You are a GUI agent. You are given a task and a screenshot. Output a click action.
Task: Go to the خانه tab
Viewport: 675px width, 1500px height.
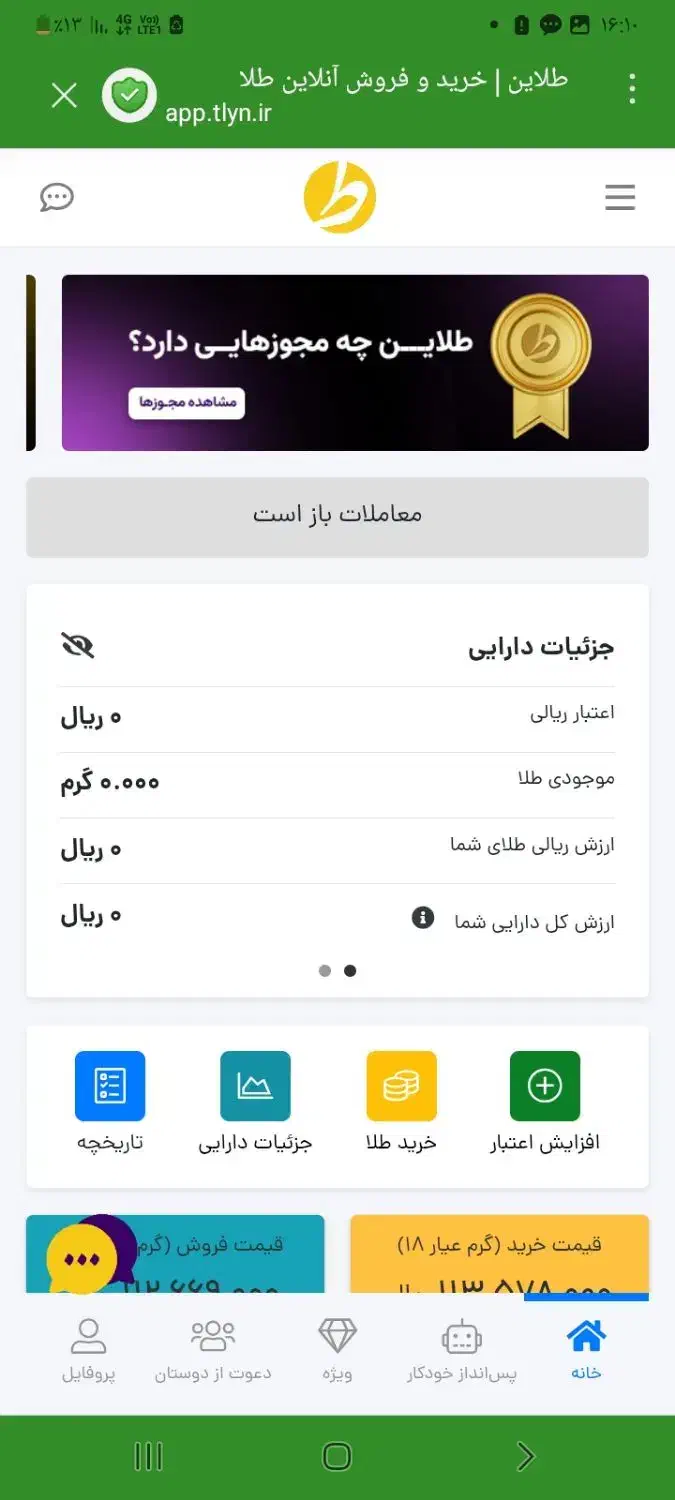click(x=586, y=1350)
